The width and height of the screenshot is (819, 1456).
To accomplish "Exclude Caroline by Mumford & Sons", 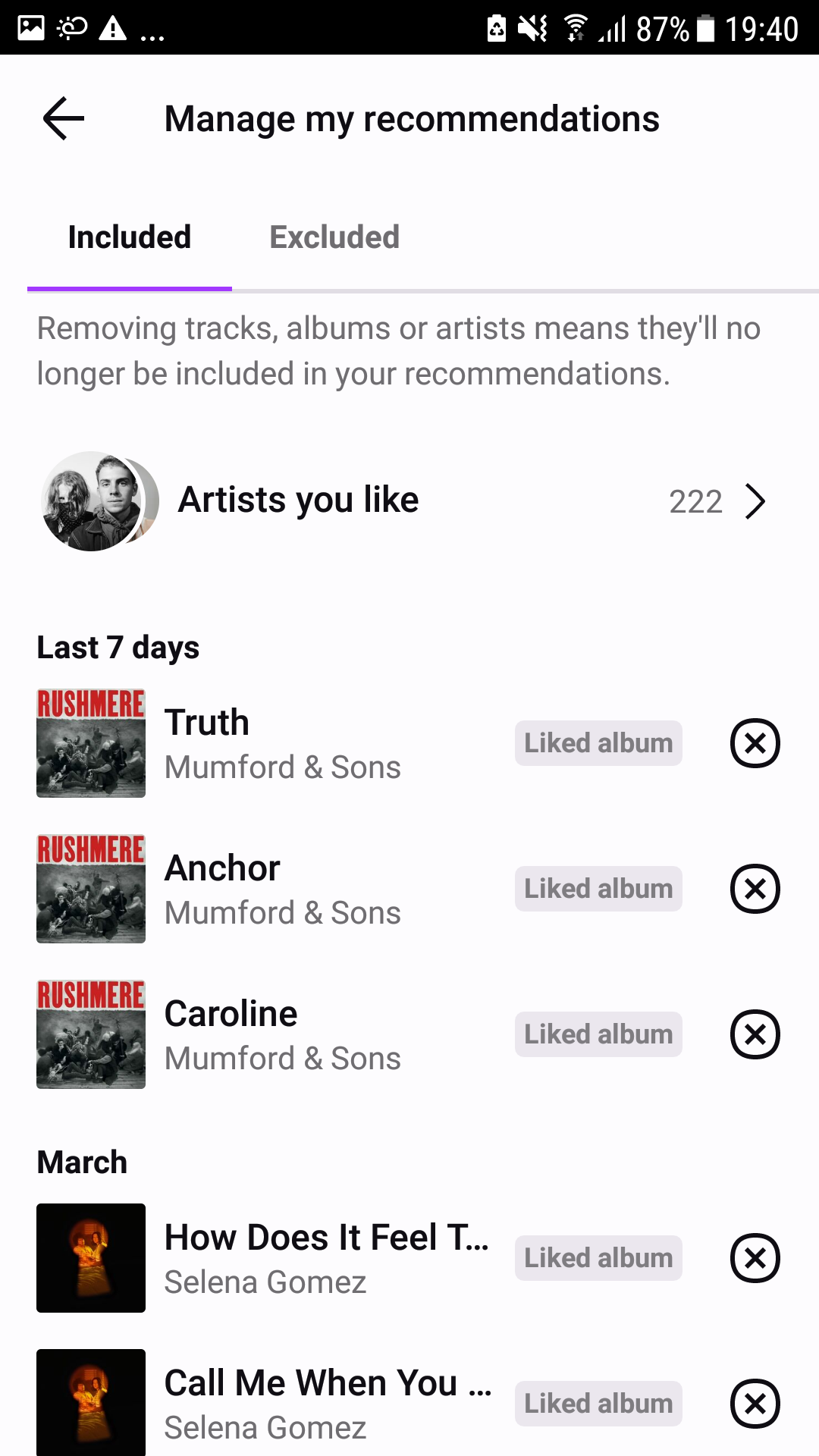I will pyautogui.click(x=755, y=1034).
